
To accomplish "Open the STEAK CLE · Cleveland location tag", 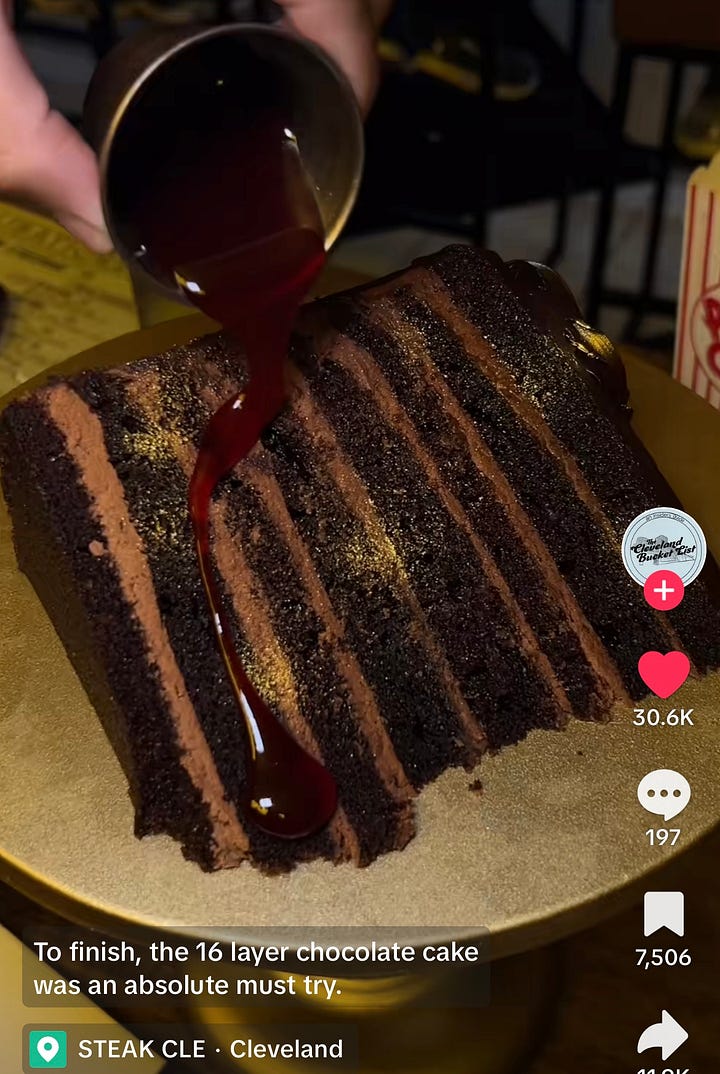I will pos(190,1049).
